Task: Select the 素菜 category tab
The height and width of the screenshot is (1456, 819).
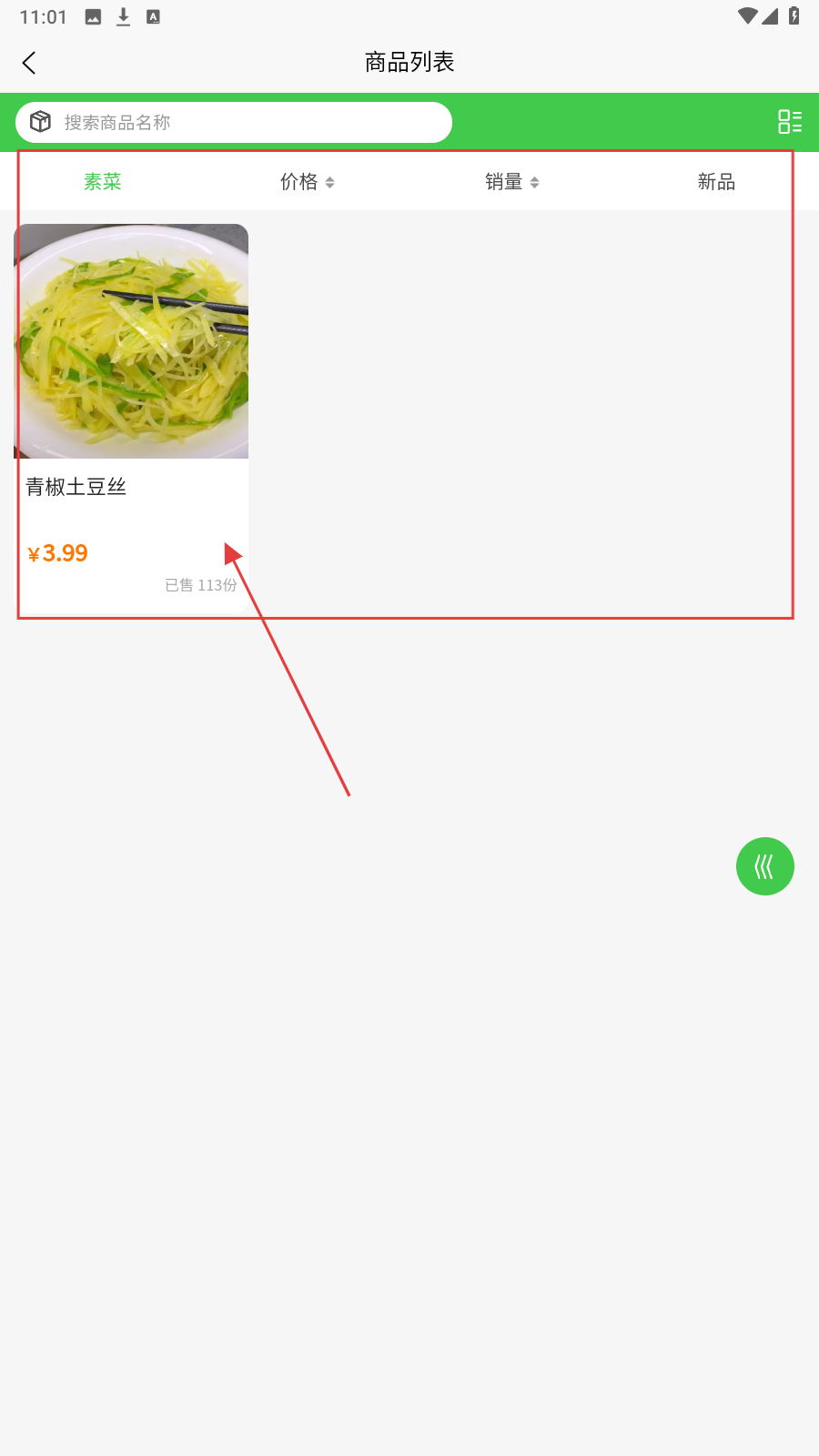Action: pyautogui.click(x=103, y=182)
